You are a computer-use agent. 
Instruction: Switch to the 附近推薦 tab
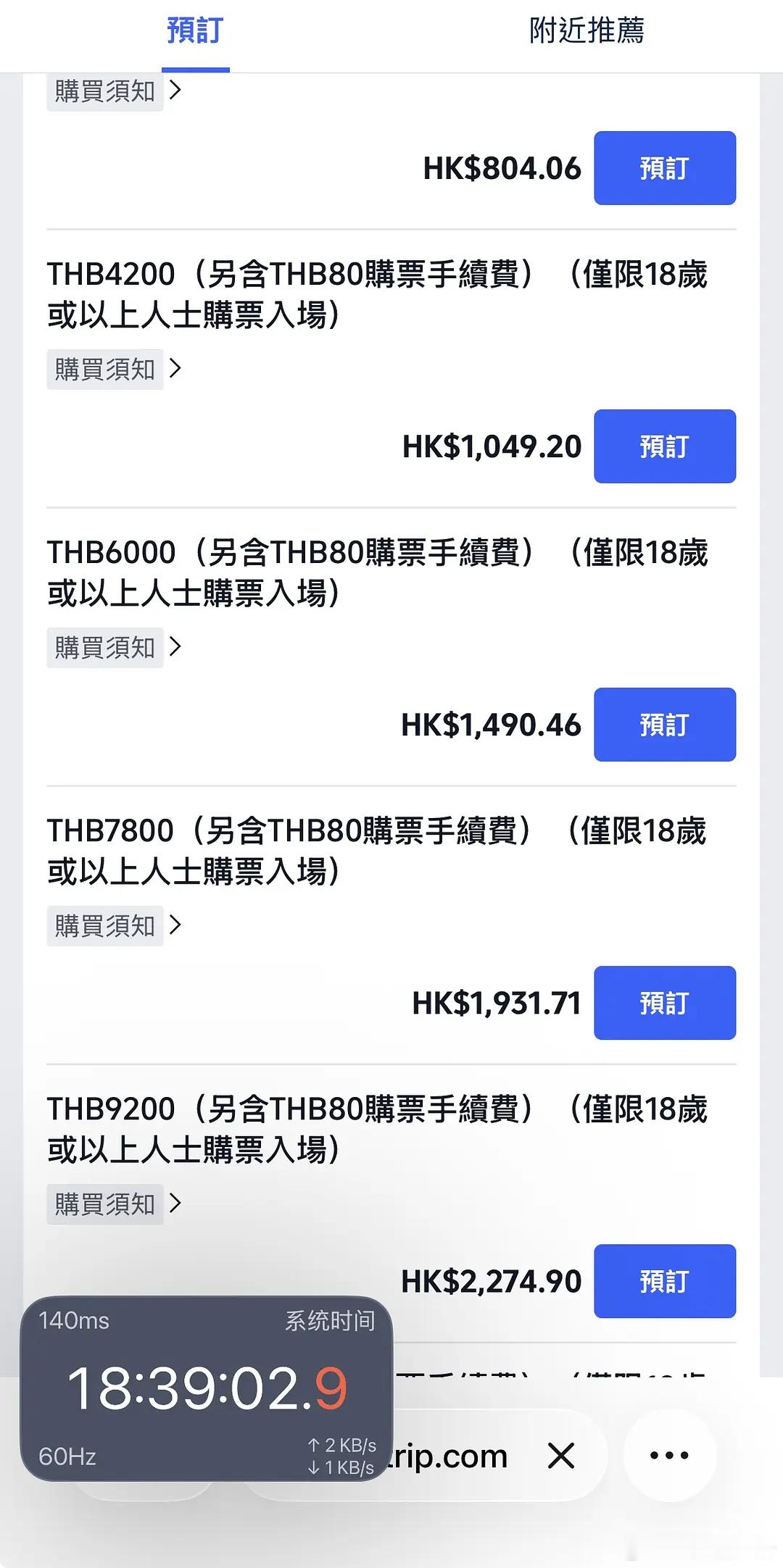(x=587, y=32)
